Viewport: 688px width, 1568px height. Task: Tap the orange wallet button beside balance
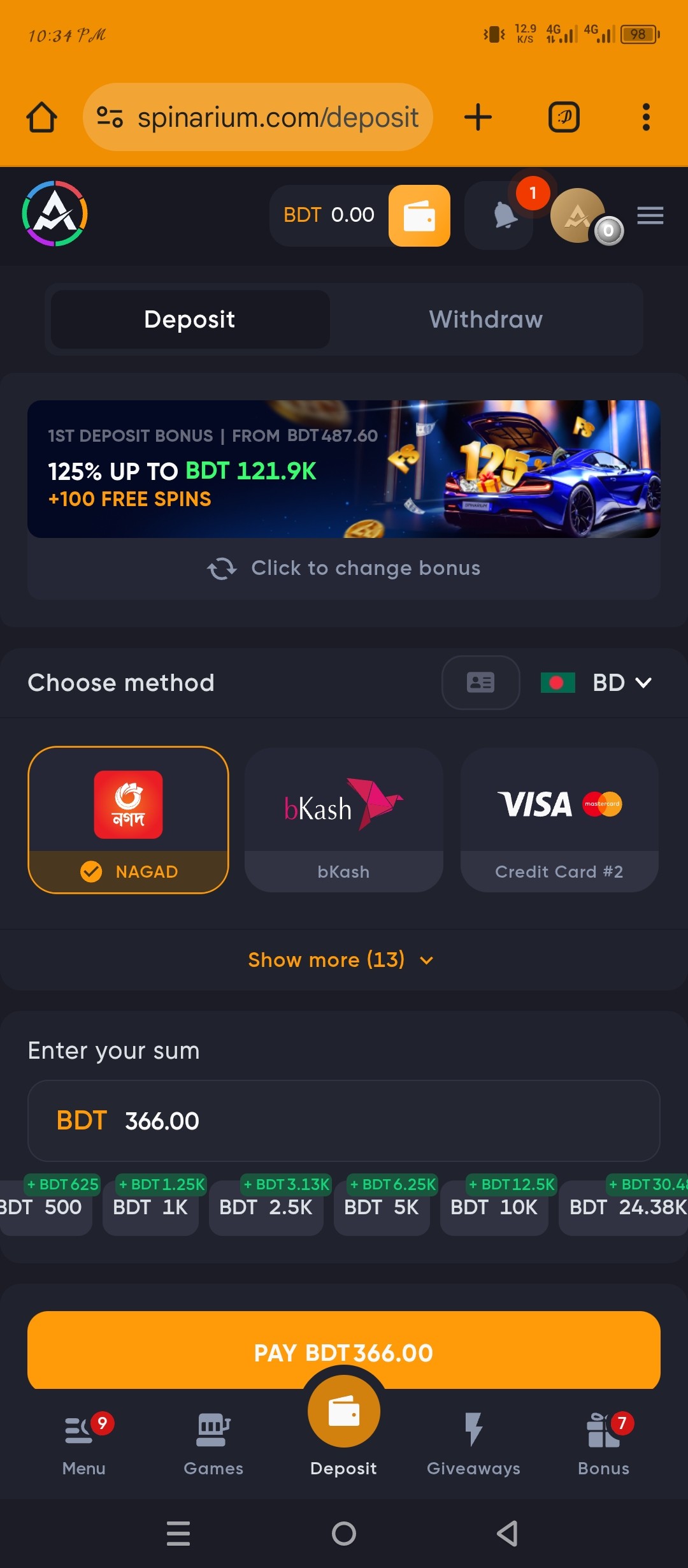(419, 216)
